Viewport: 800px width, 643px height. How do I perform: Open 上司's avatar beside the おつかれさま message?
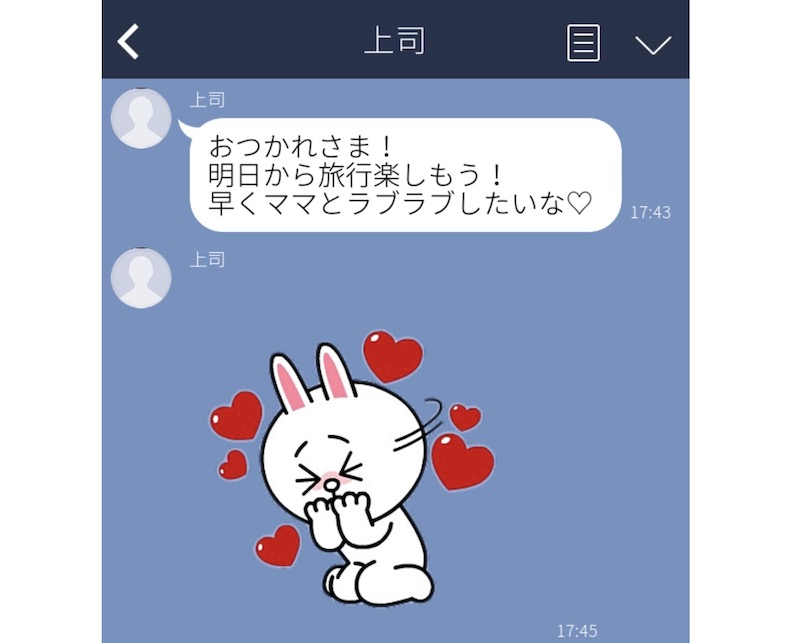point(141,119)
